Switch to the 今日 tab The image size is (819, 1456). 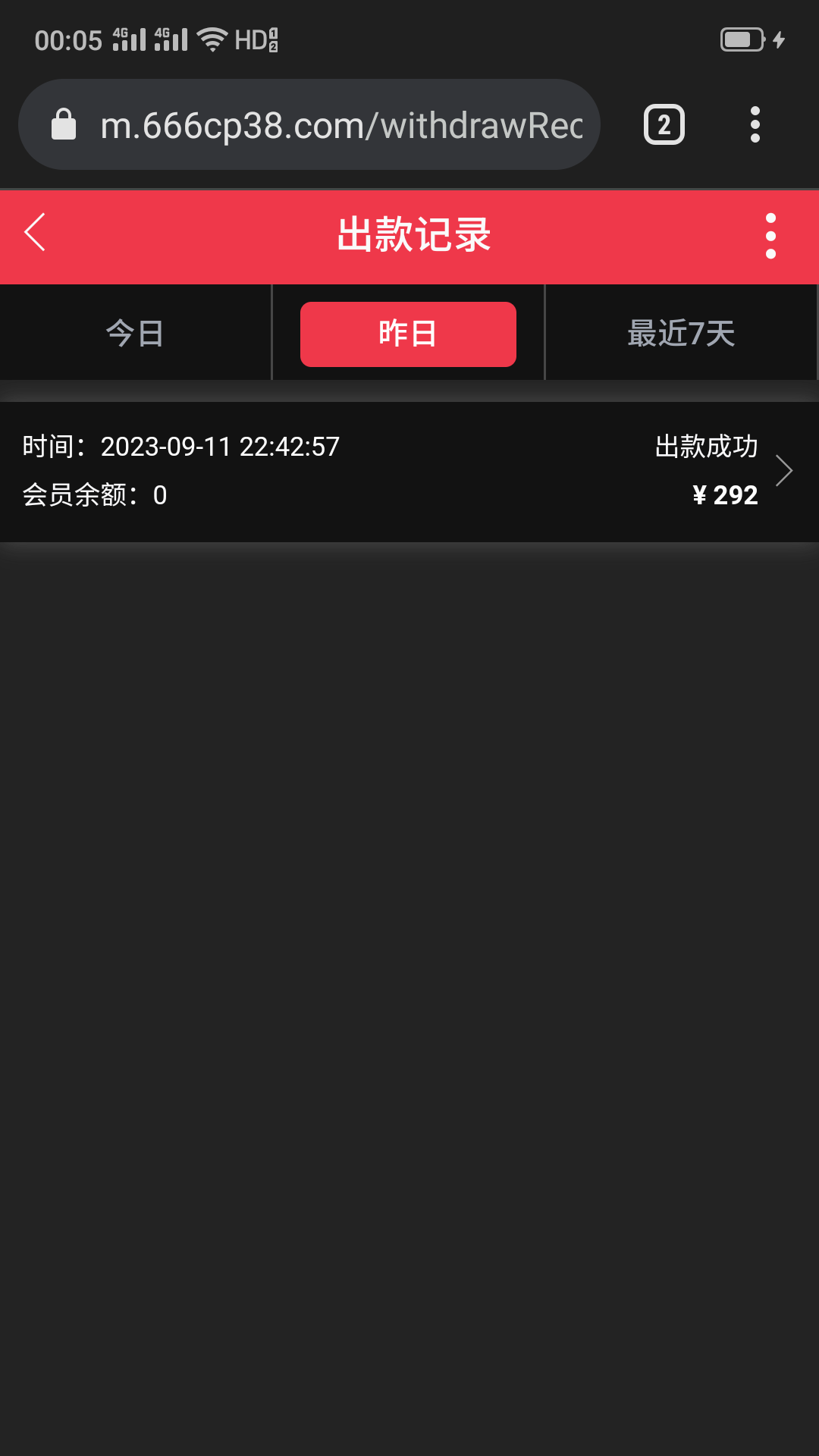coord(135,334)
